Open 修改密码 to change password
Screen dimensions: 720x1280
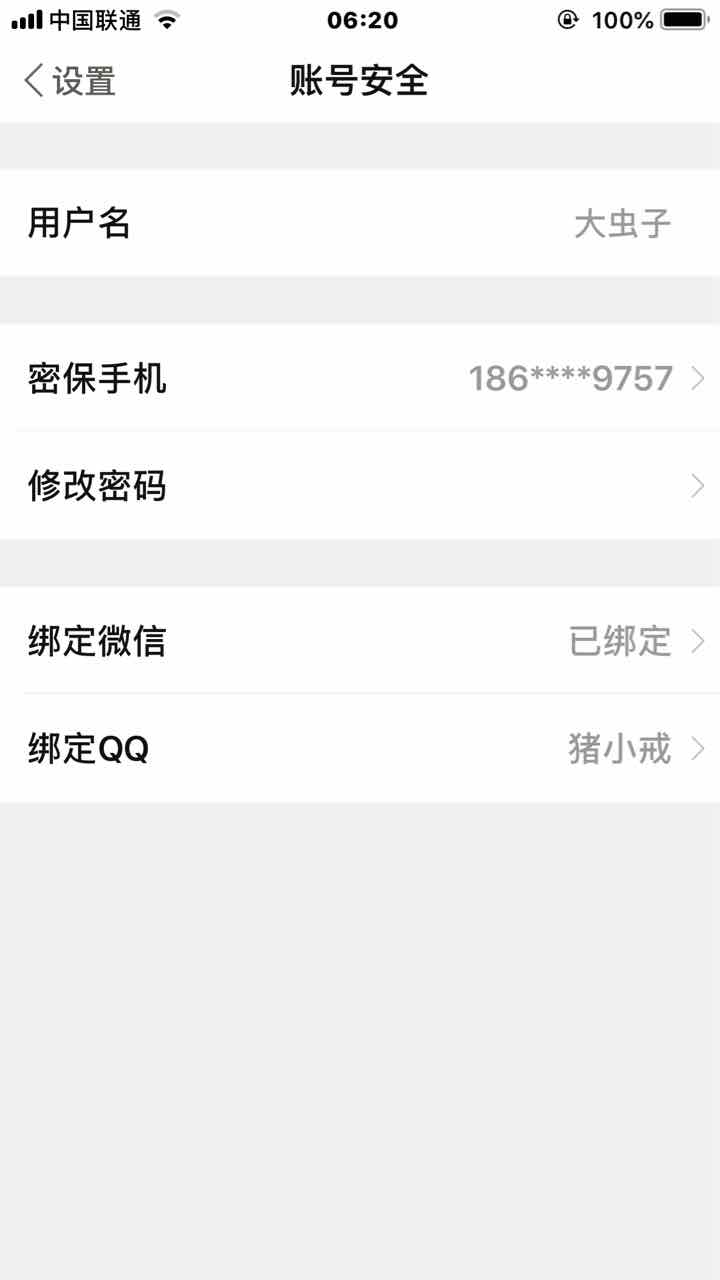(x=360, y=486)
